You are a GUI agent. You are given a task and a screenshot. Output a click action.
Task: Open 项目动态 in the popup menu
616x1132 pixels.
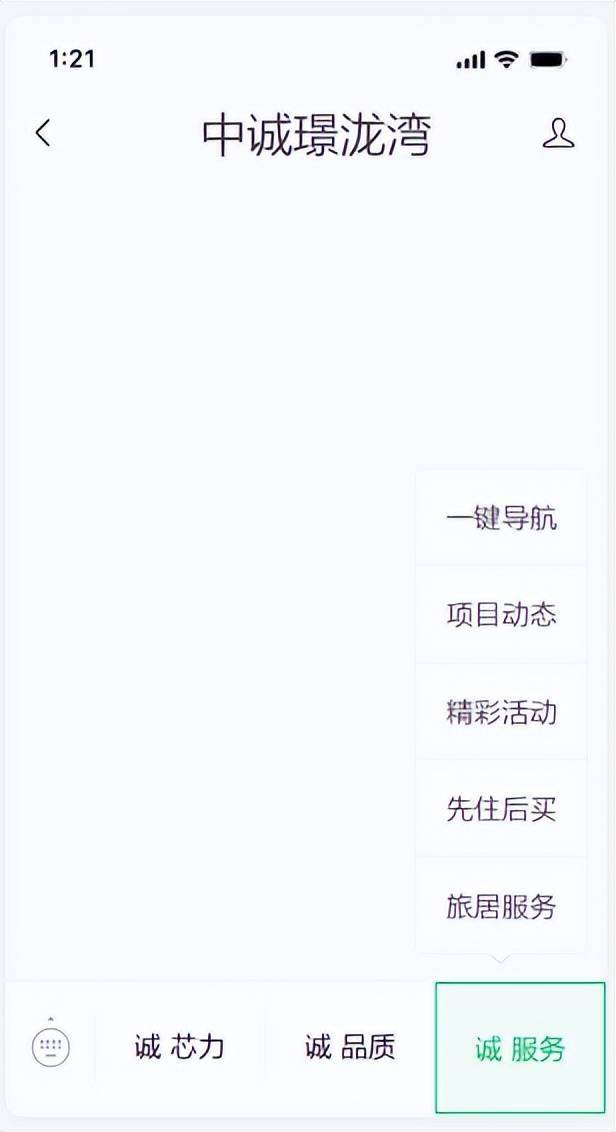(x=501, y=614)
